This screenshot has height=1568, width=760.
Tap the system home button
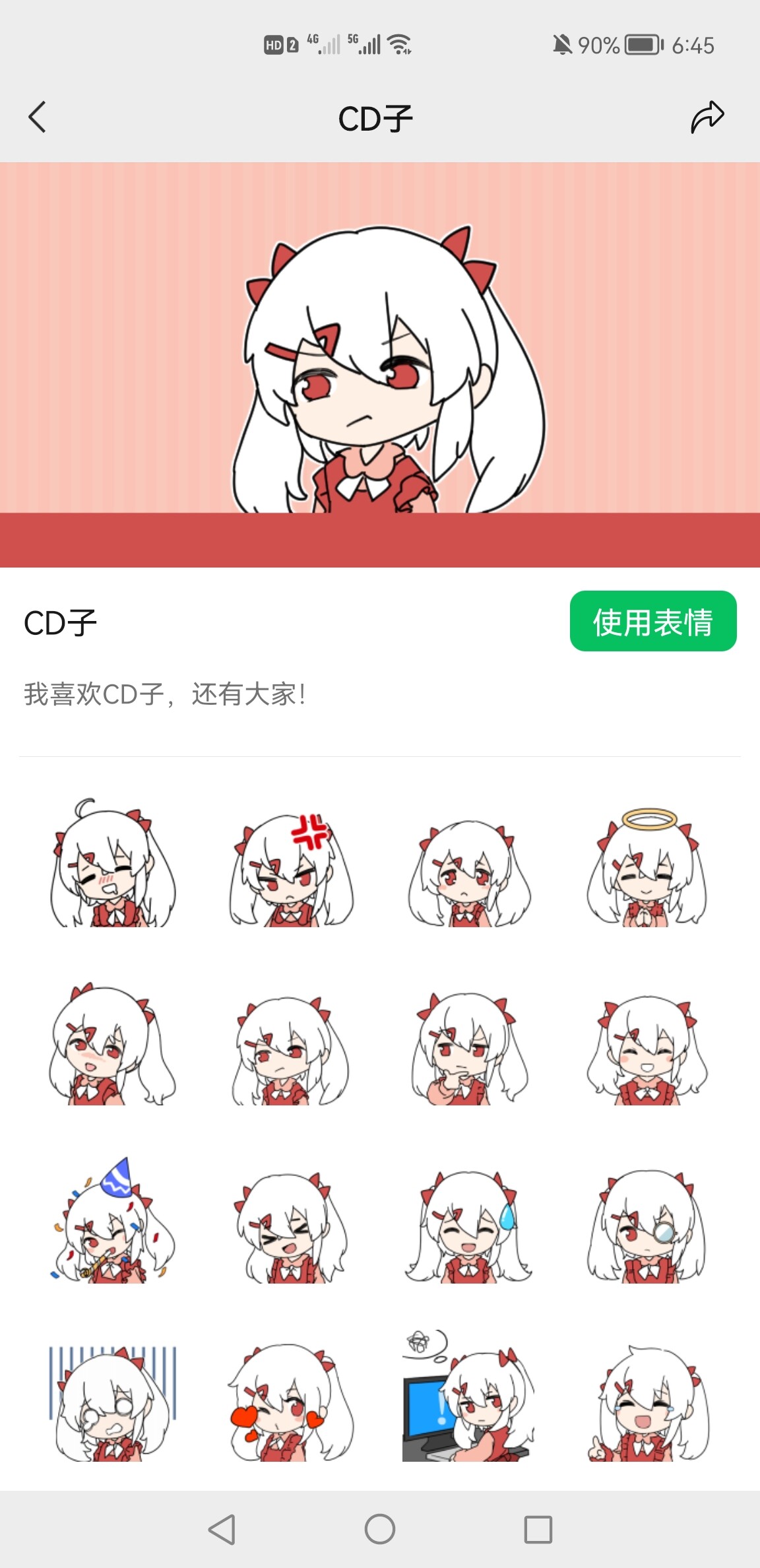(380, 1528)
